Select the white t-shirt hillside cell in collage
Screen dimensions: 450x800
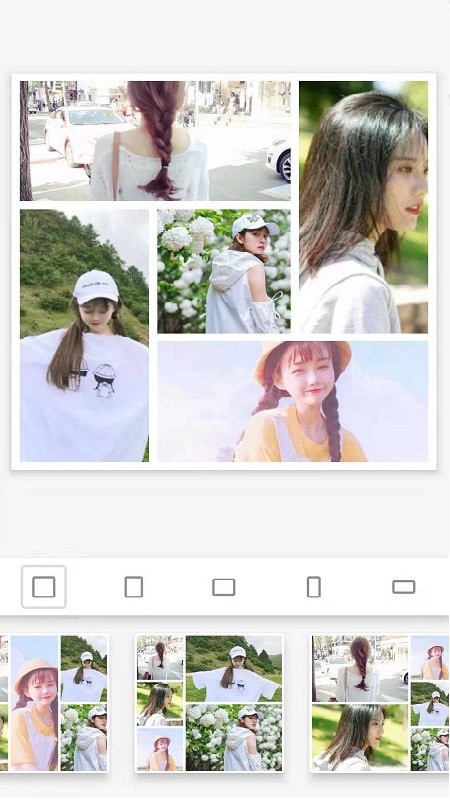[85, 335]
